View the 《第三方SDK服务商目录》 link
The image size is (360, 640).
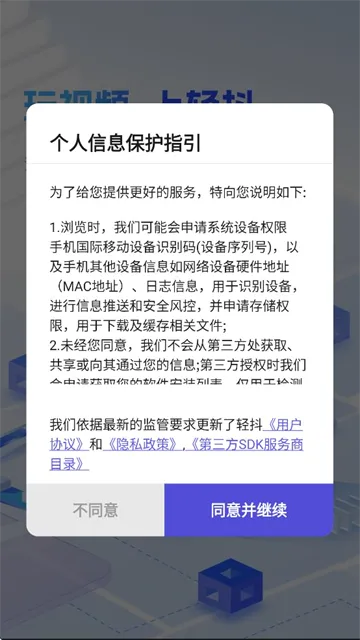245,444
